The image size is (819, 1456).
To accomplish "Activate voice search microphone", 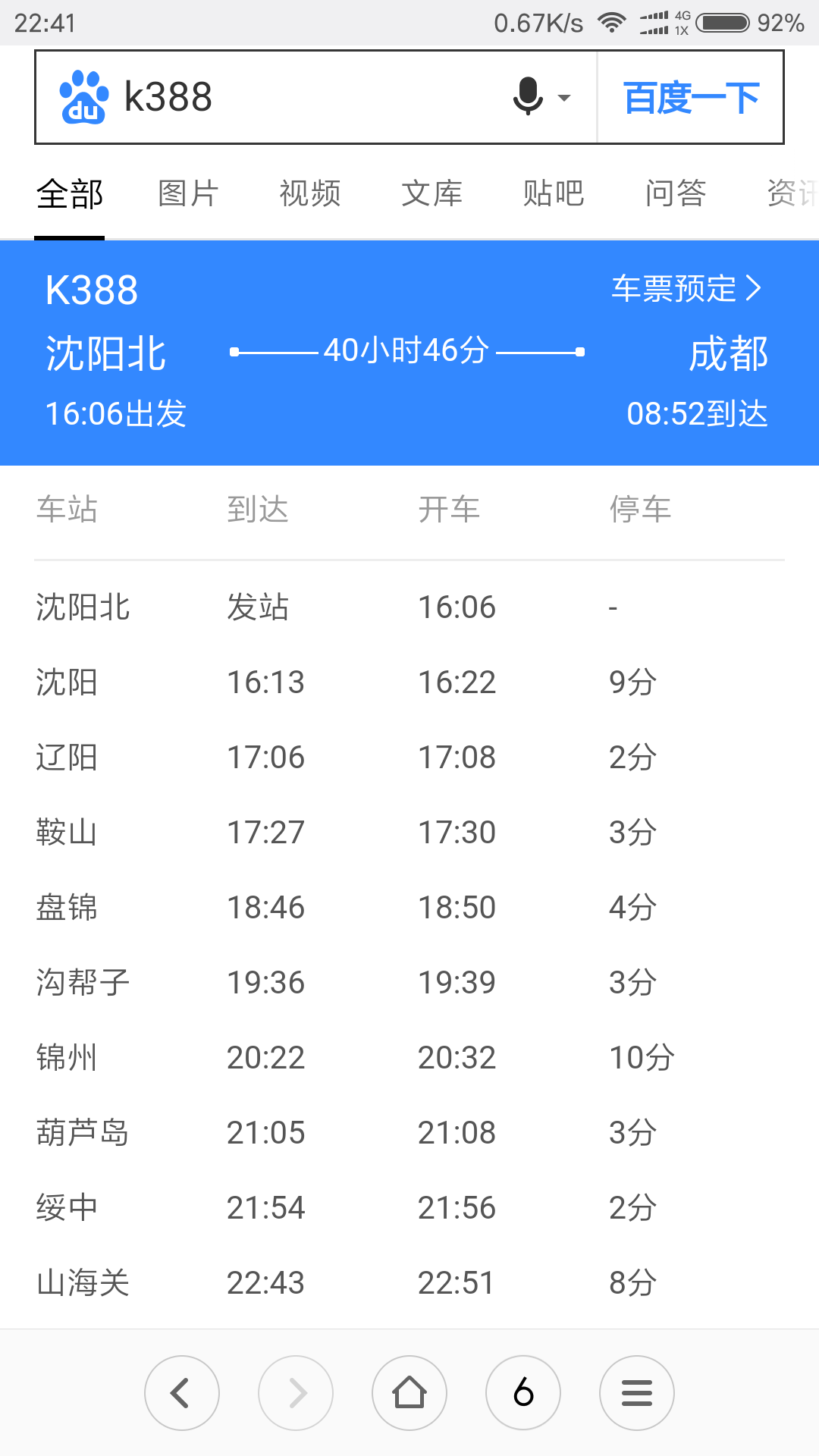I will point(529,97).
